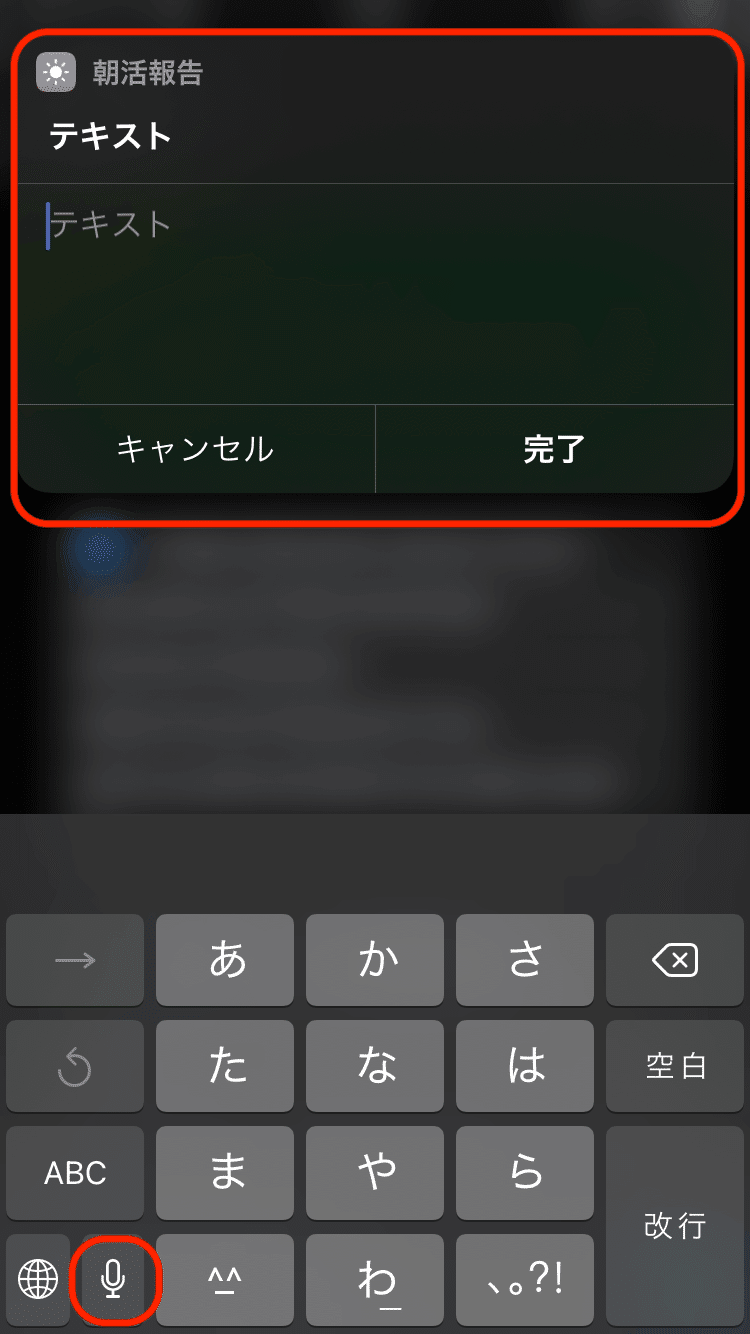This screenshot has height=1334, width=750.
Task: Type the あ kana key
Action: pos(226,961)
